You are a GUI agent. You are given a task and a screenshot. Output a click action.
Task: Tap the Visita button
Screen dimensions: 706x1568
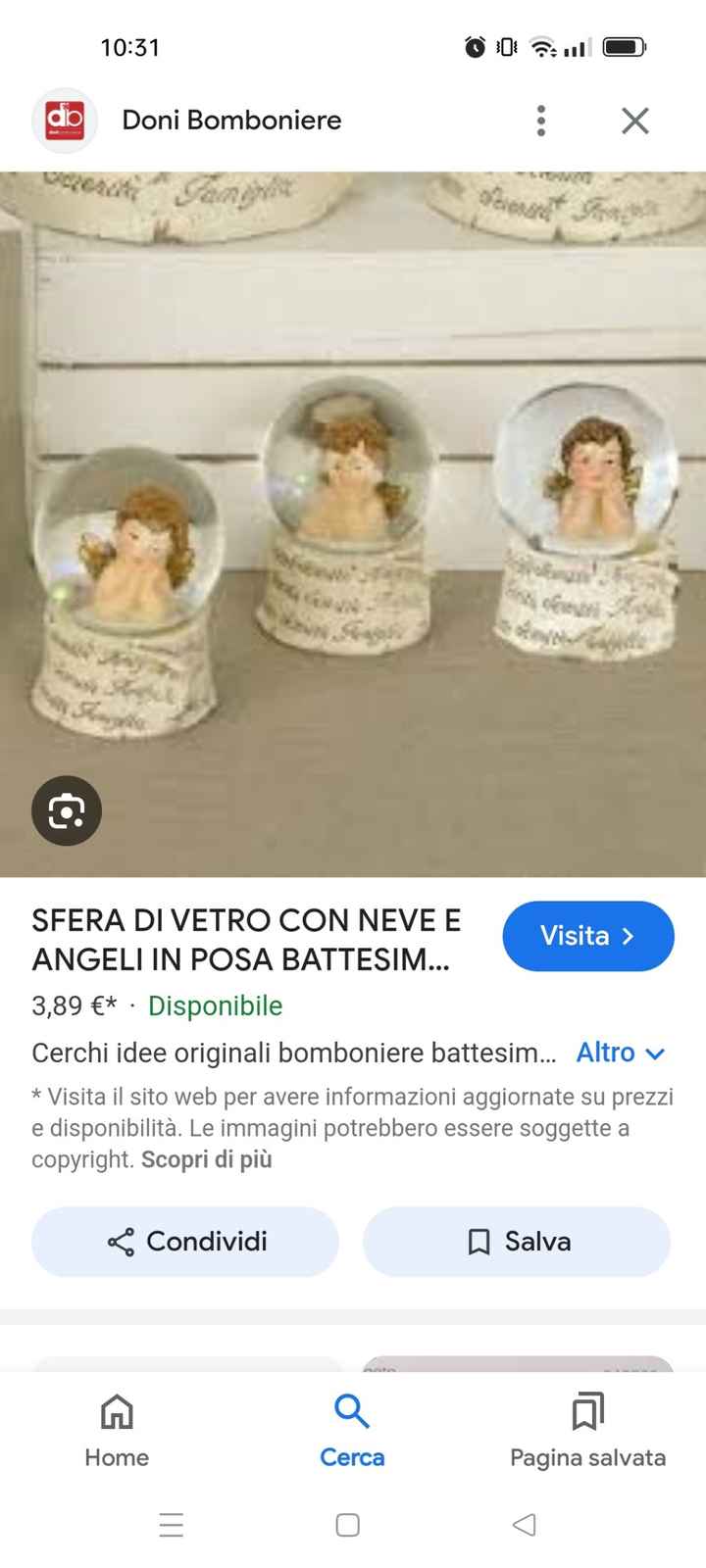click(x=587, y=936)
